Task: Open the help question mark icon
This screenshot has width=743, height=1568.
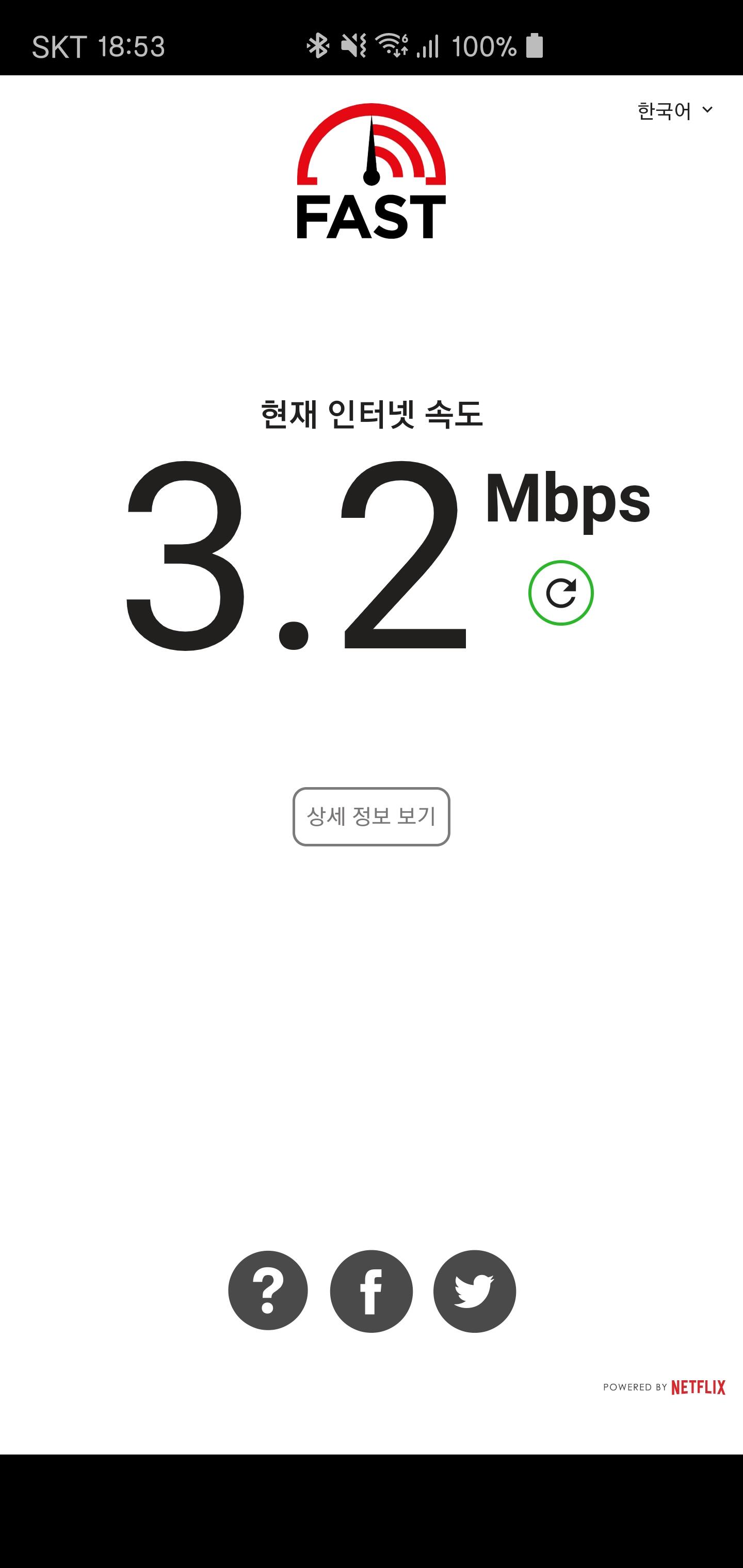Action: pyautogui.click(x=268, y=1291)
